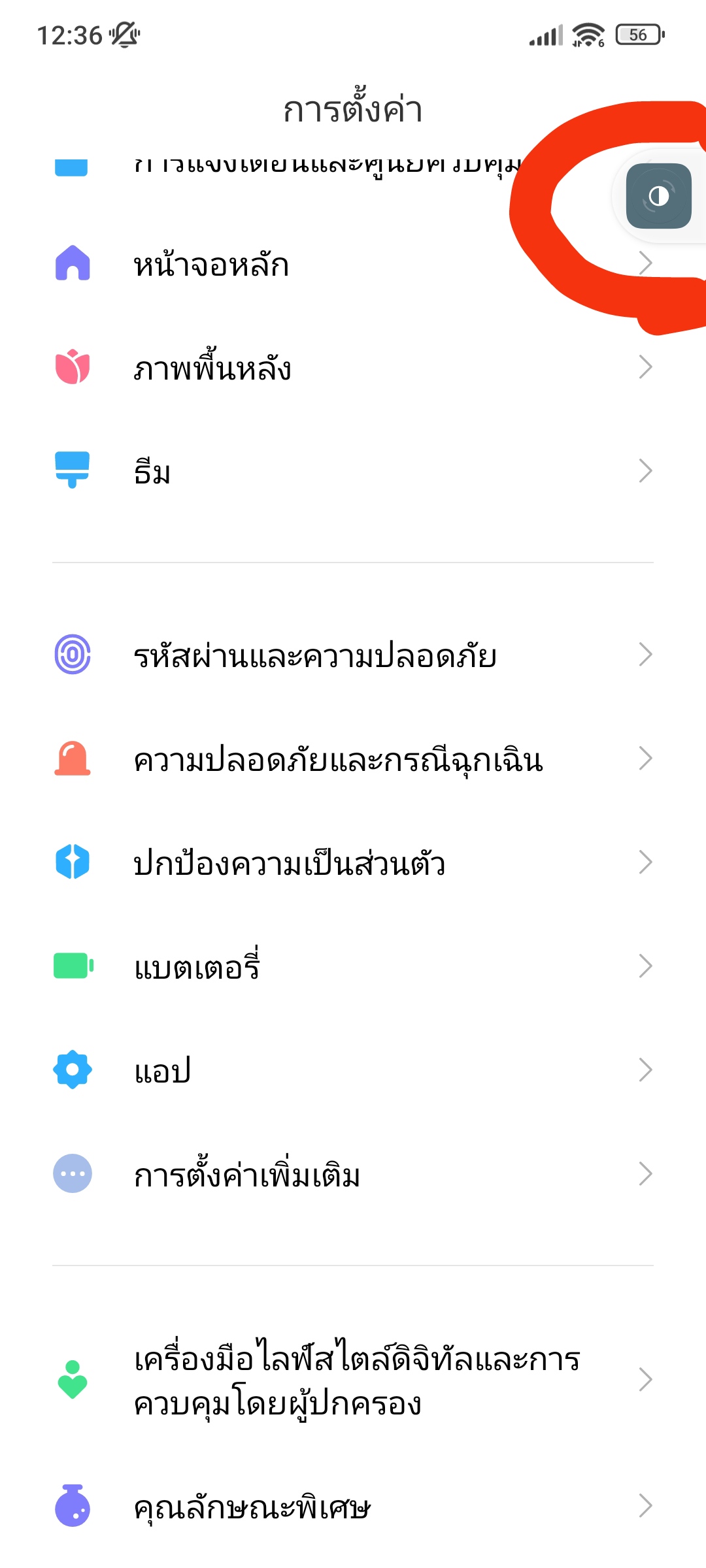
Task: Open ปกป้องความเป็นส่วนตัว privacy settings
Action: pos(353,862)
